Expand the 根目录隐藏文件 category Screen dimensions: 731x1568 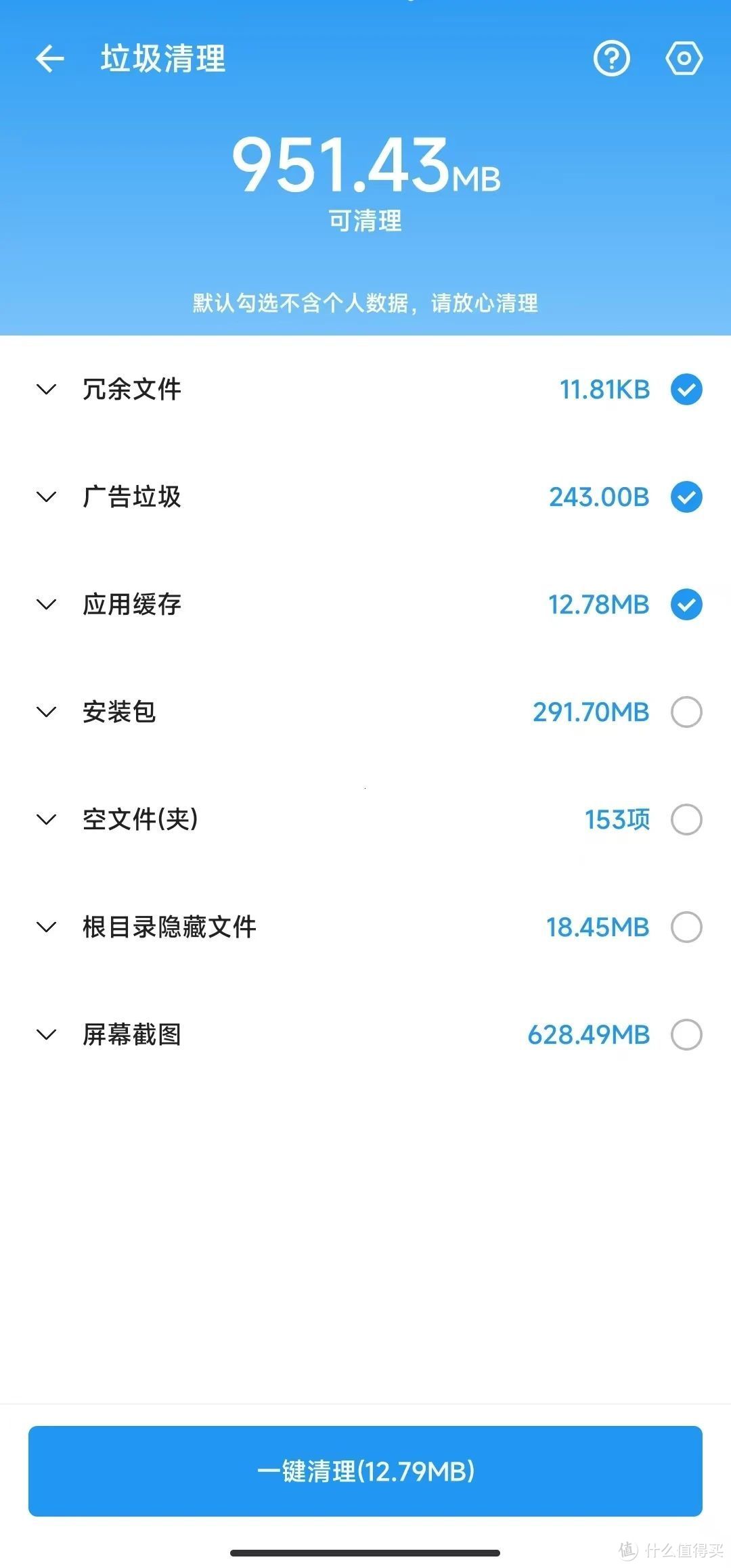pos(46,927)
